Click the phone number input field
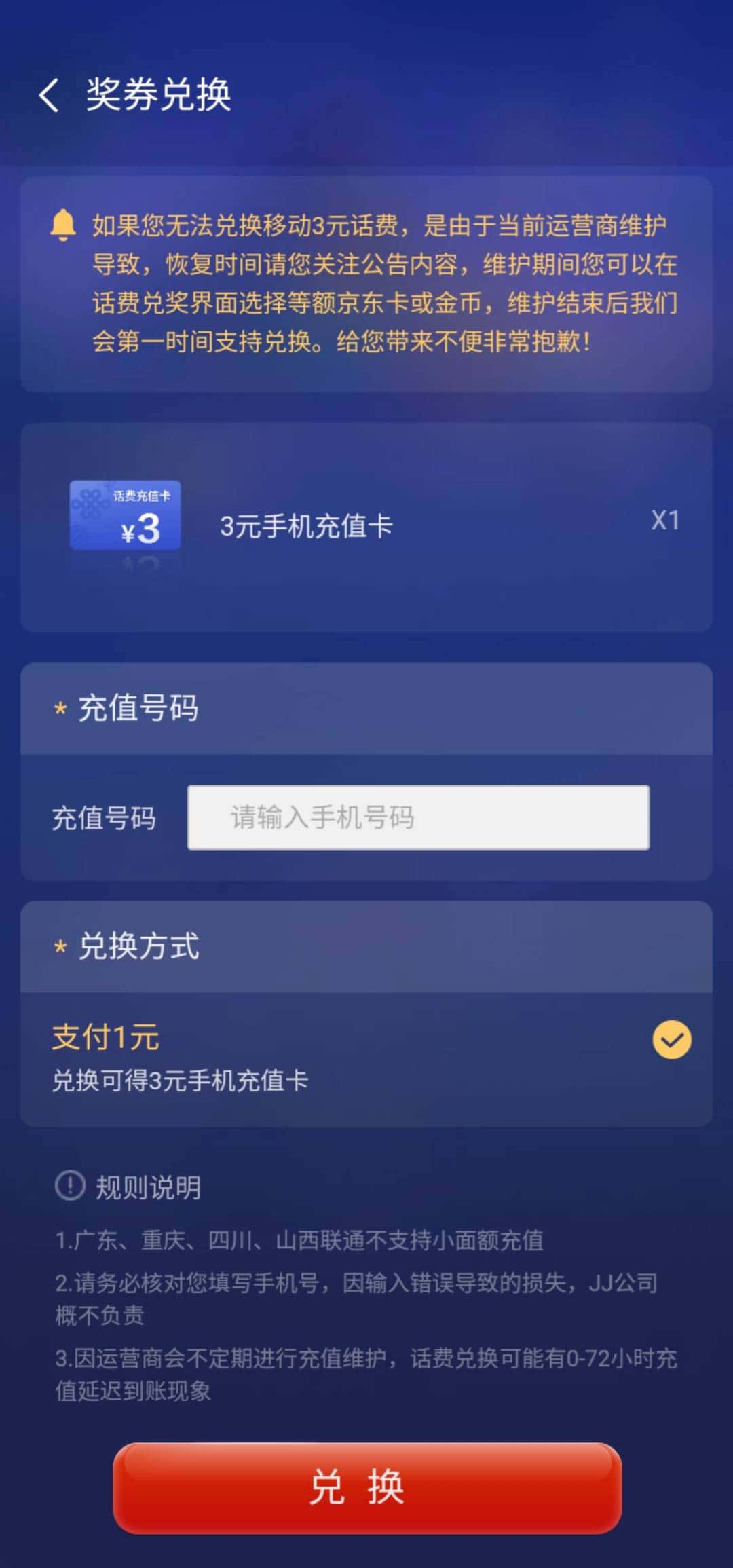This screenshot has height=1568, width=733. [x=417, y=818]
